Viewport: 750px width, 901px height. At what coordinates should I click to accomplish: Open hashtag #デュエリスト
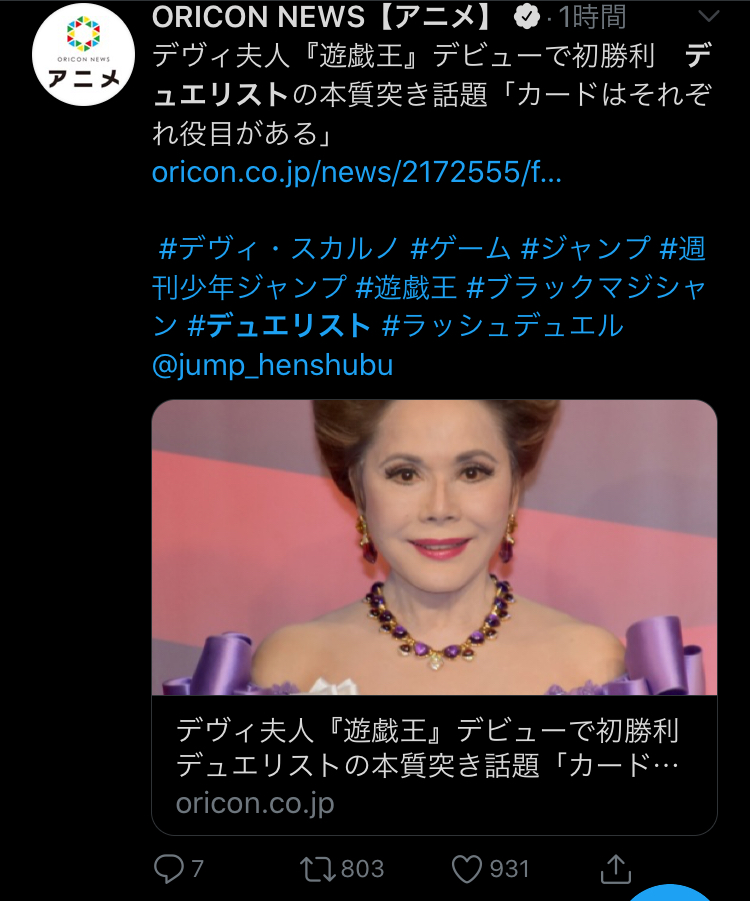point(280,325)
